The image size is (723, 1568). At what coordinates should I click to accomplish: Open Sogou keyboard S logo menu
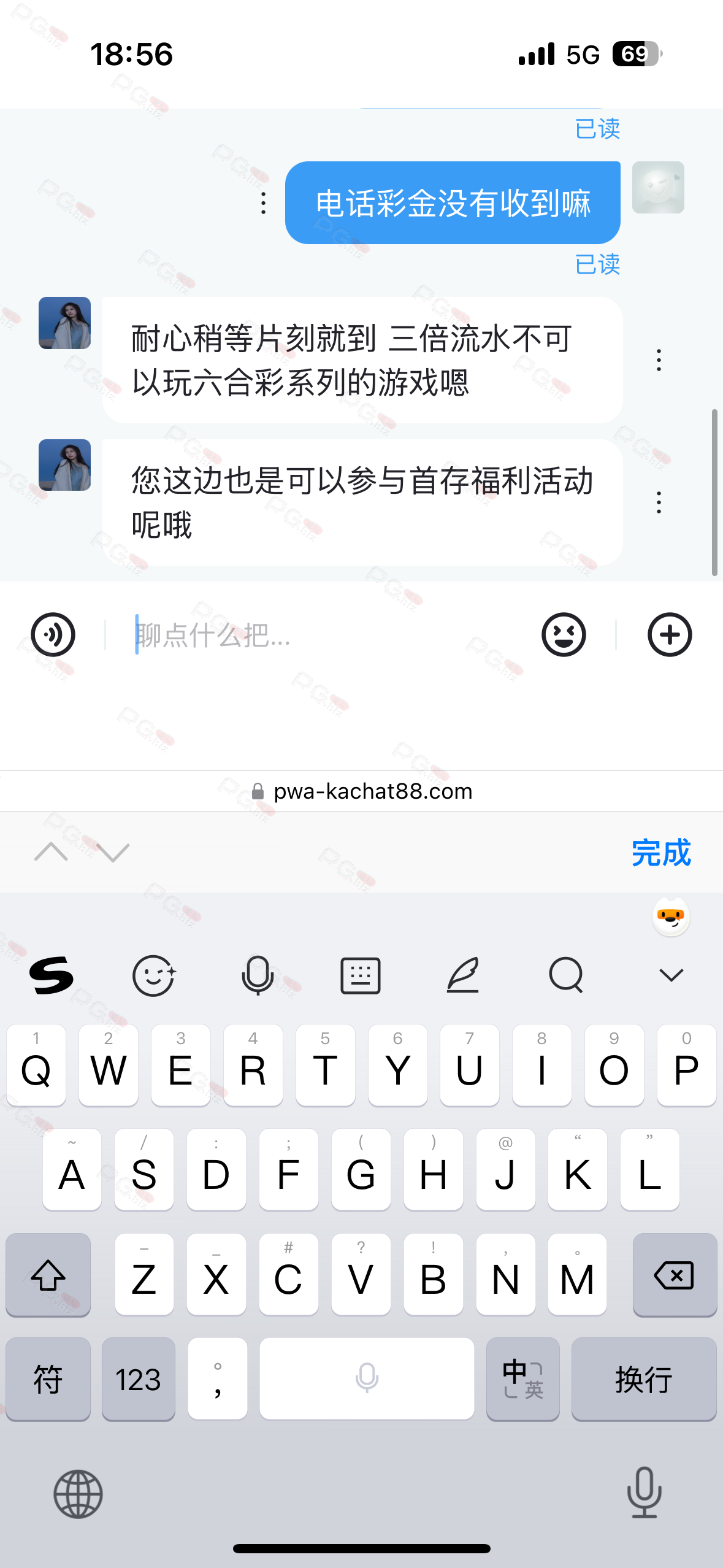tap(52, 975)
